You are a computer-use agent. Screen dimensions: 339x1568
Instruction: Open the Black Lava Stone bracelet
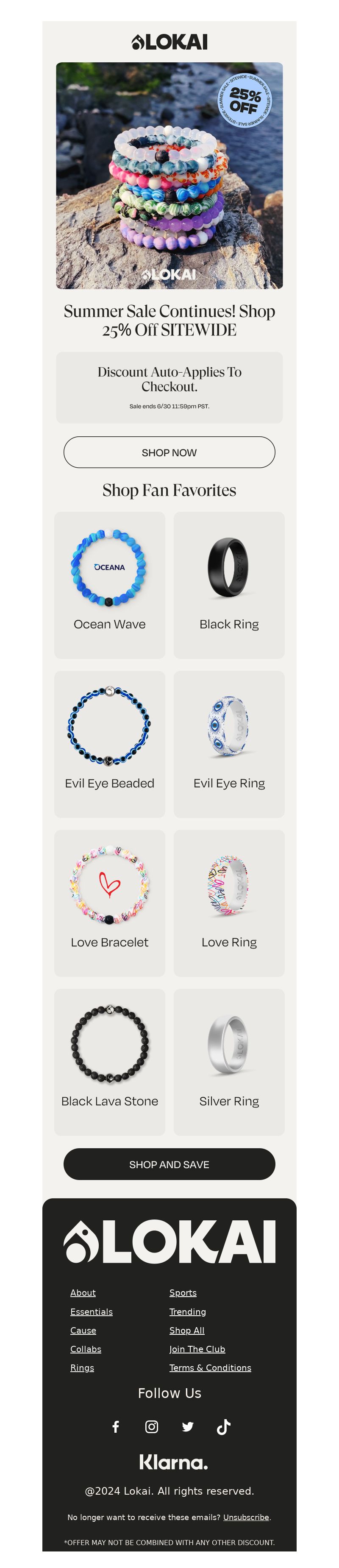click(x=110, y=1061)
